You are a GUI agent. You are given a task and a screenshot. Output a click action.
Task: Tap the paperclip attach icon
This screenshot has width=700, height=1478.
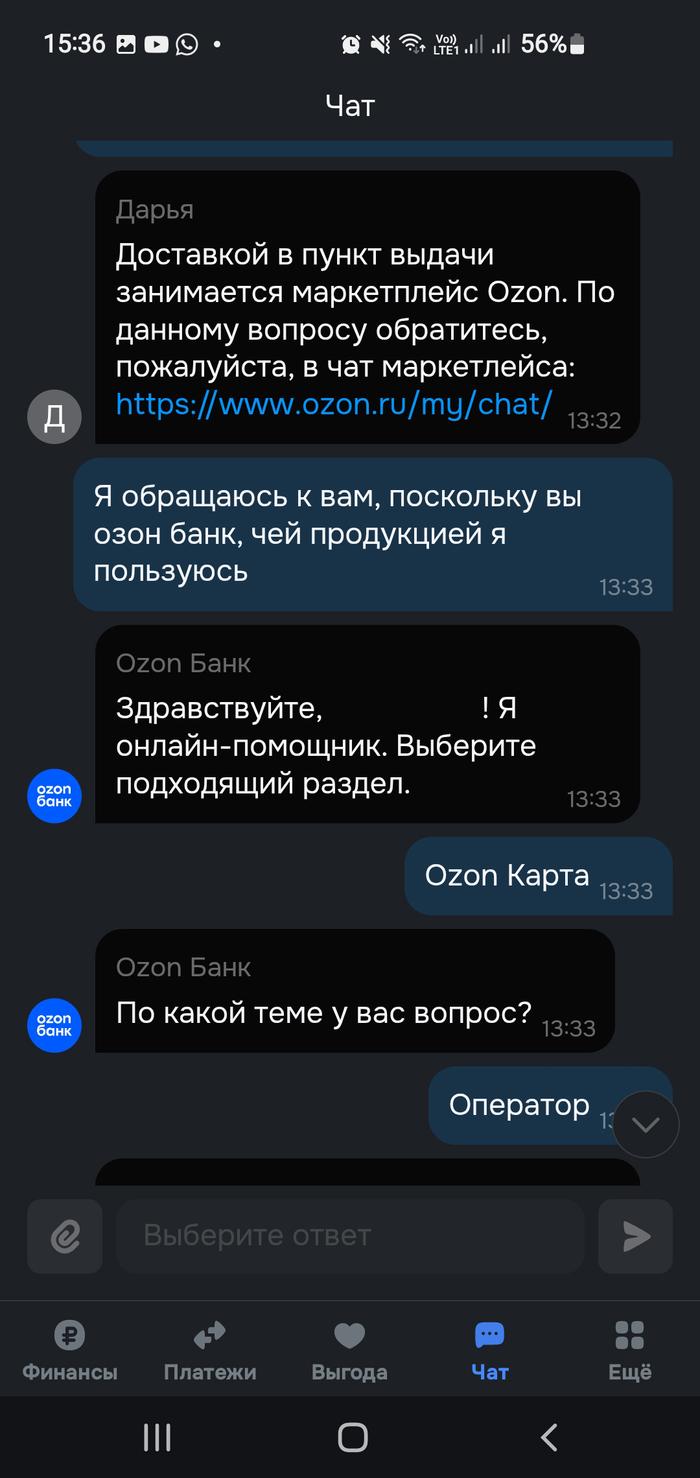coord(65,1237)
